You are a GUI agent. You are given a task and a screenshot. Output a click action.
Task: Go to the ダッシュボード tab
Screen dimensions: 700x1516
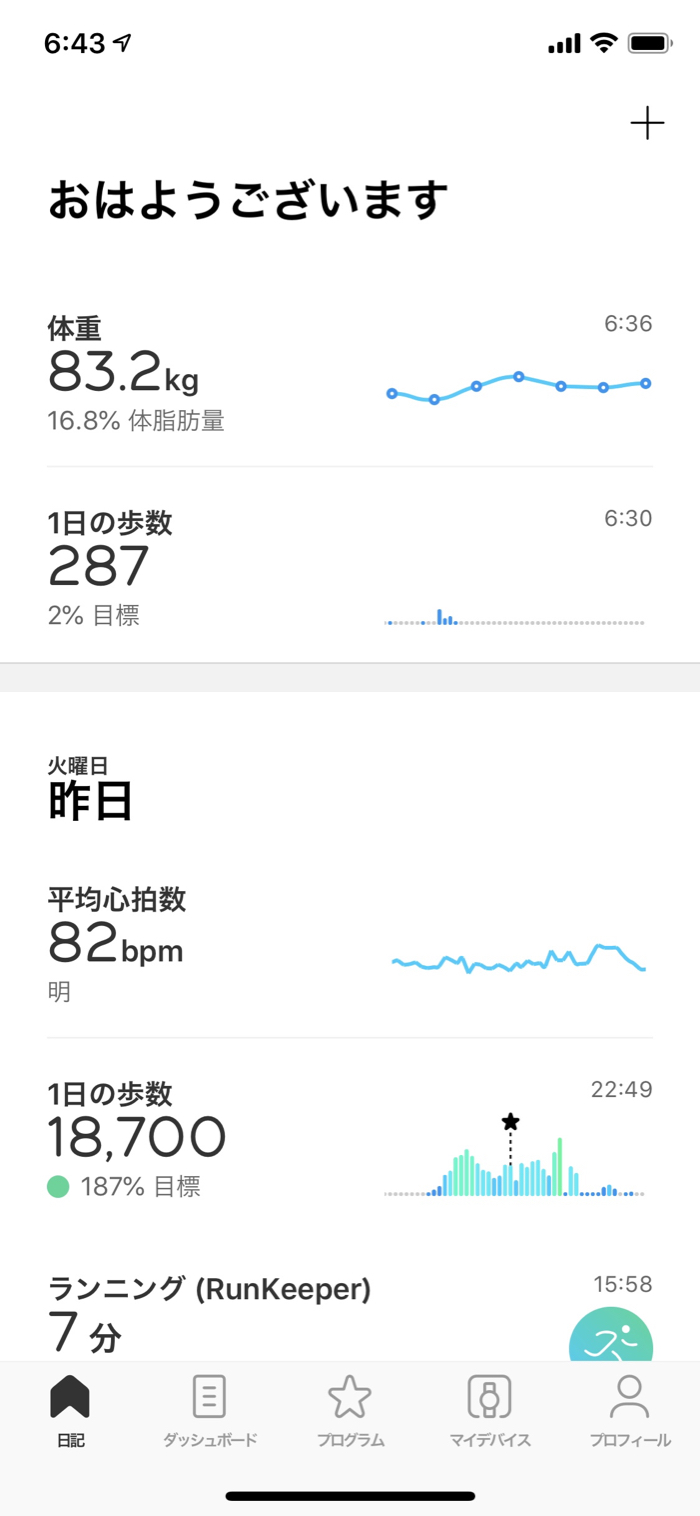click(x=210, y=1410)
